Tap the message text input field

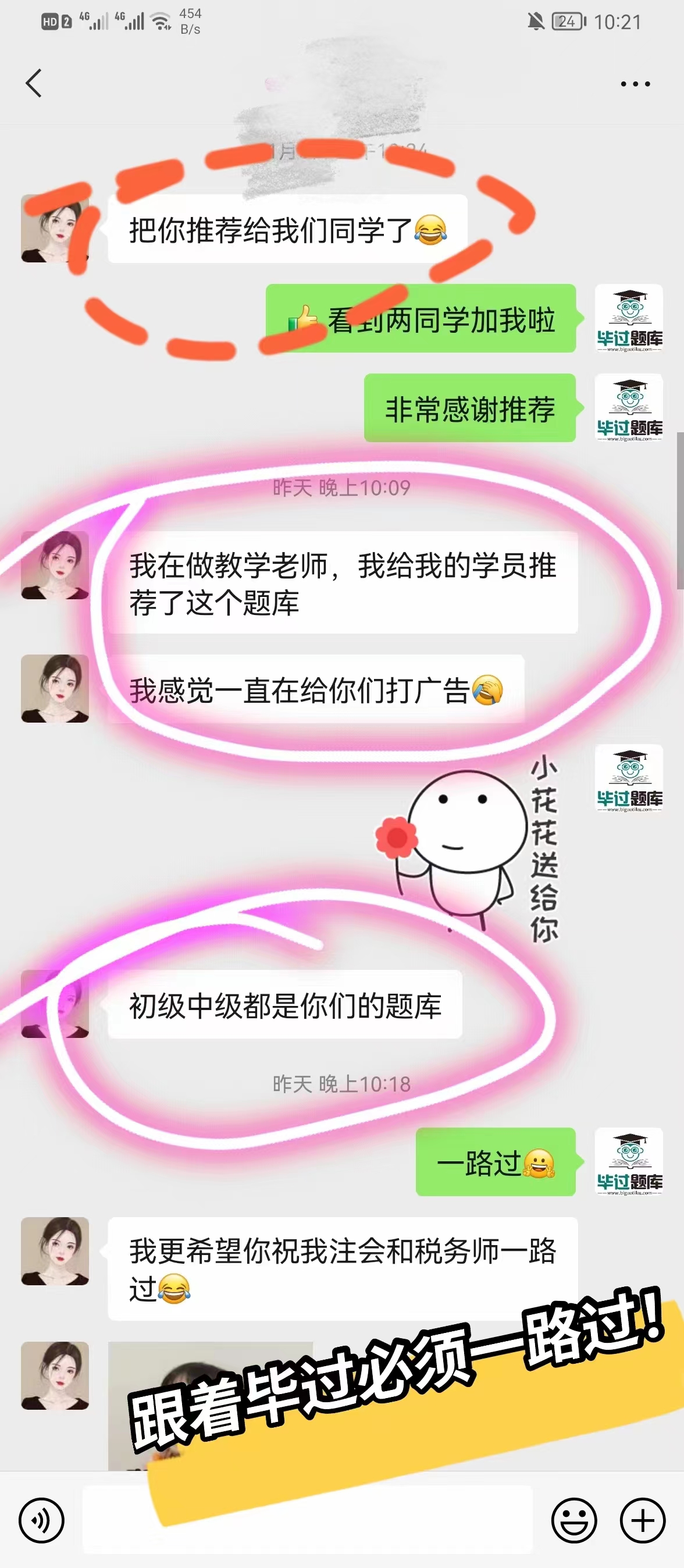(x=307, y=1520)
